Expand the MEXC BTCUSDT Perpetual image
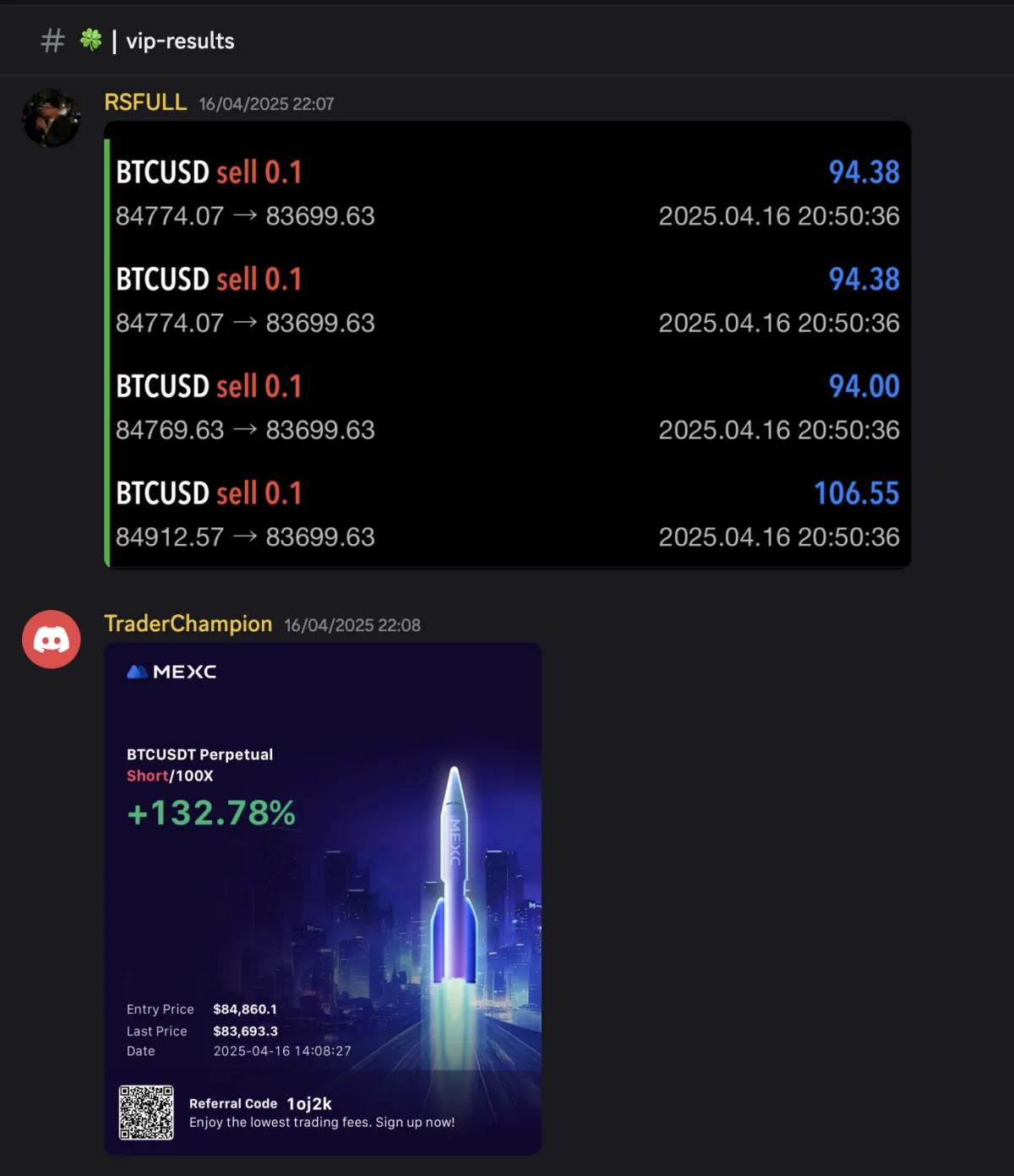 322,898
